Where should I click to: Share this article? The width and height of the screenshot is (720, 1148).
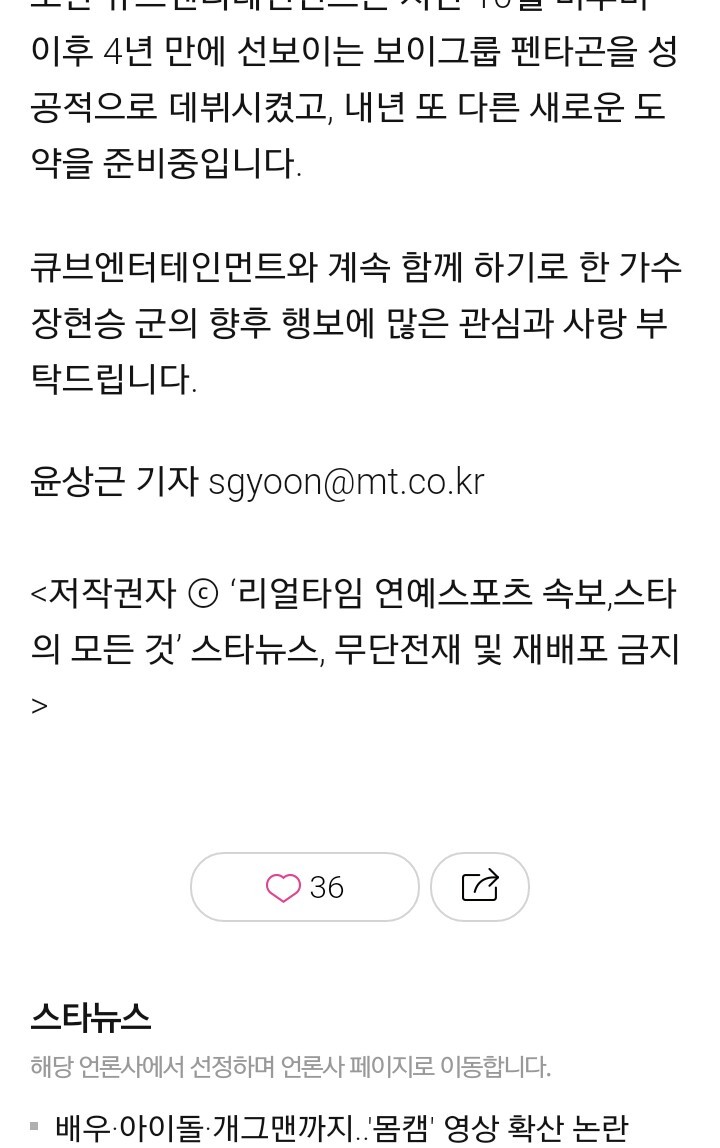click(x=480, y=887)
